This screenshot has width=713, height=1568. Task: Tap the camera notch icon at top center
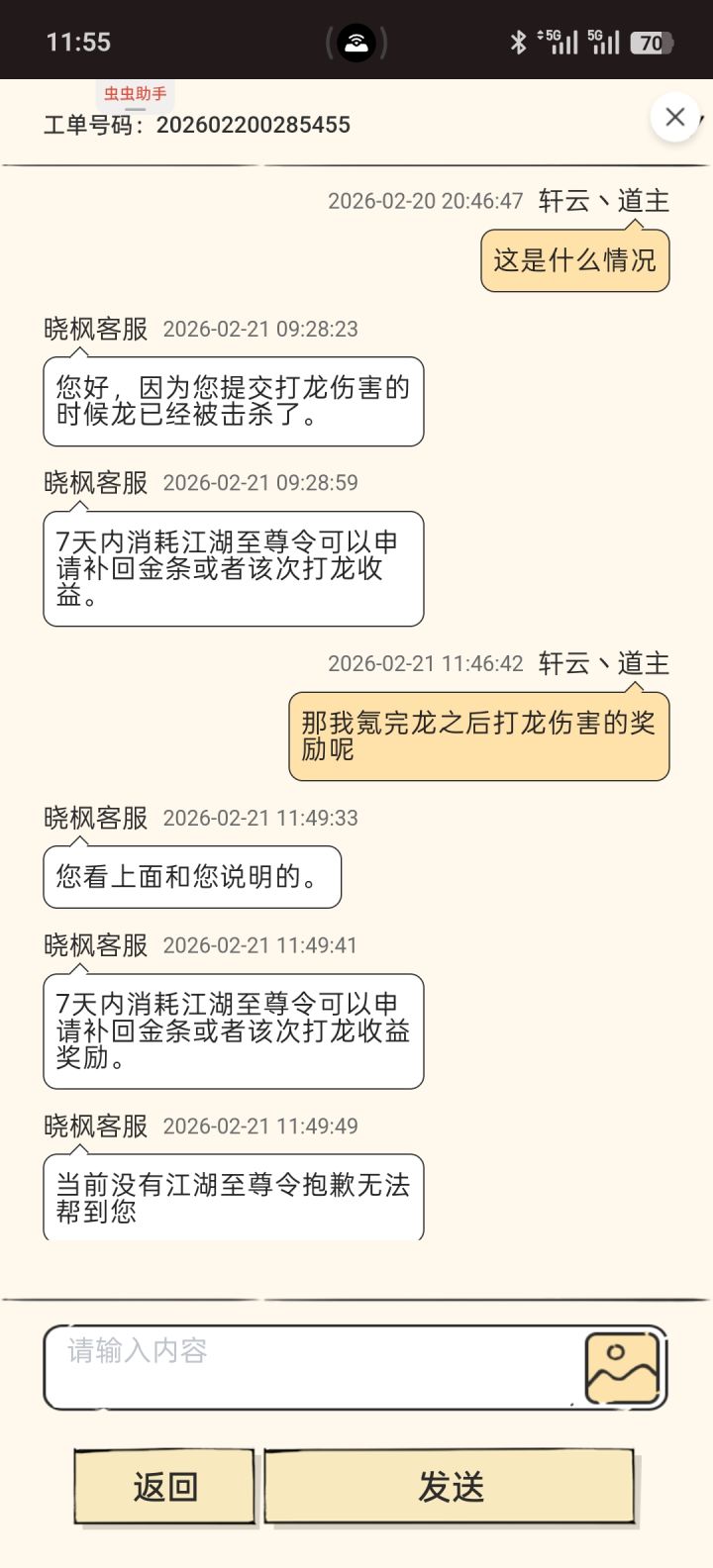(356, 39)
